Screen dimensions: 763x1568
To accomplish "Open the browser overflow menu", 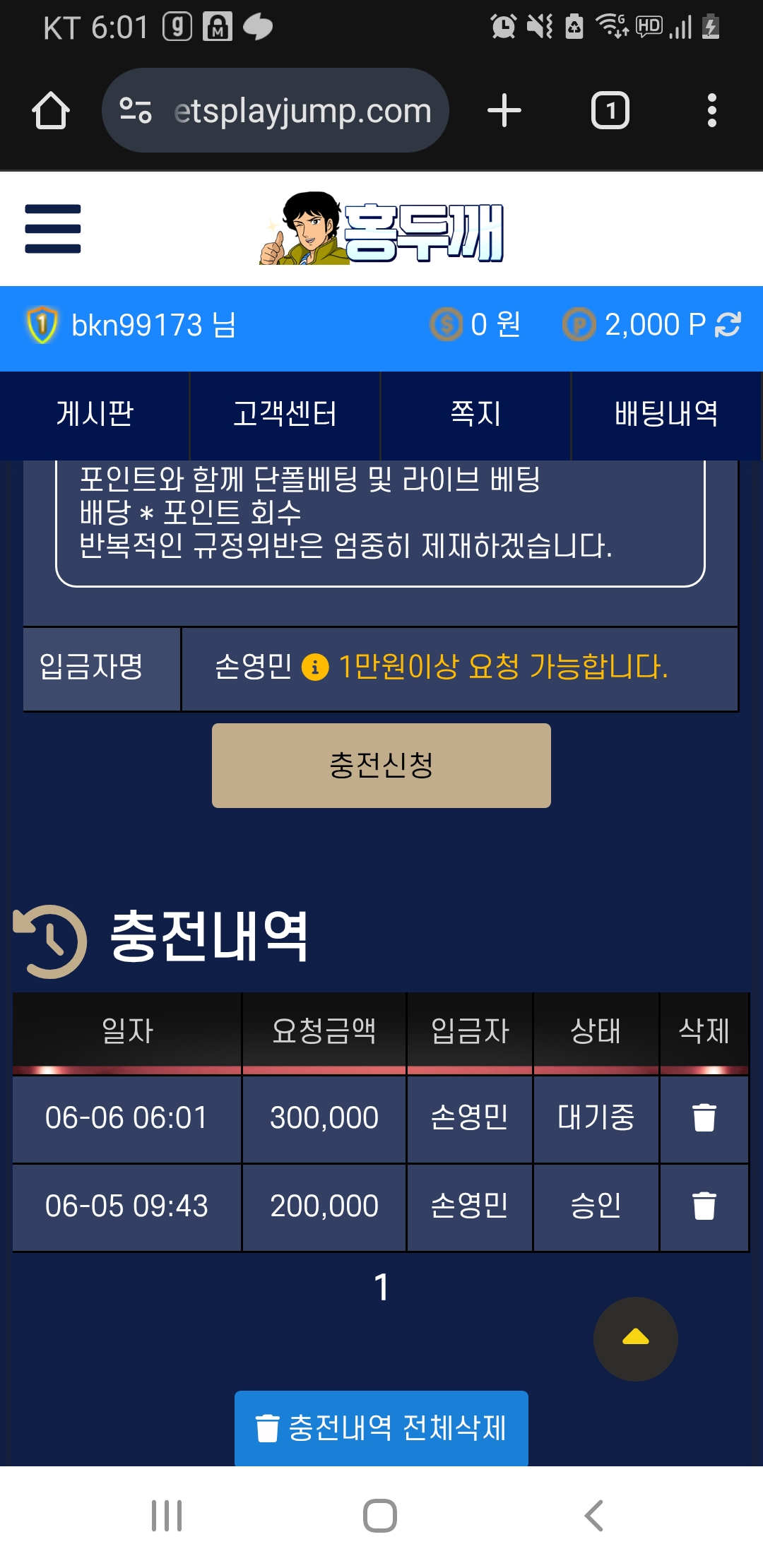I will [711, 111].
